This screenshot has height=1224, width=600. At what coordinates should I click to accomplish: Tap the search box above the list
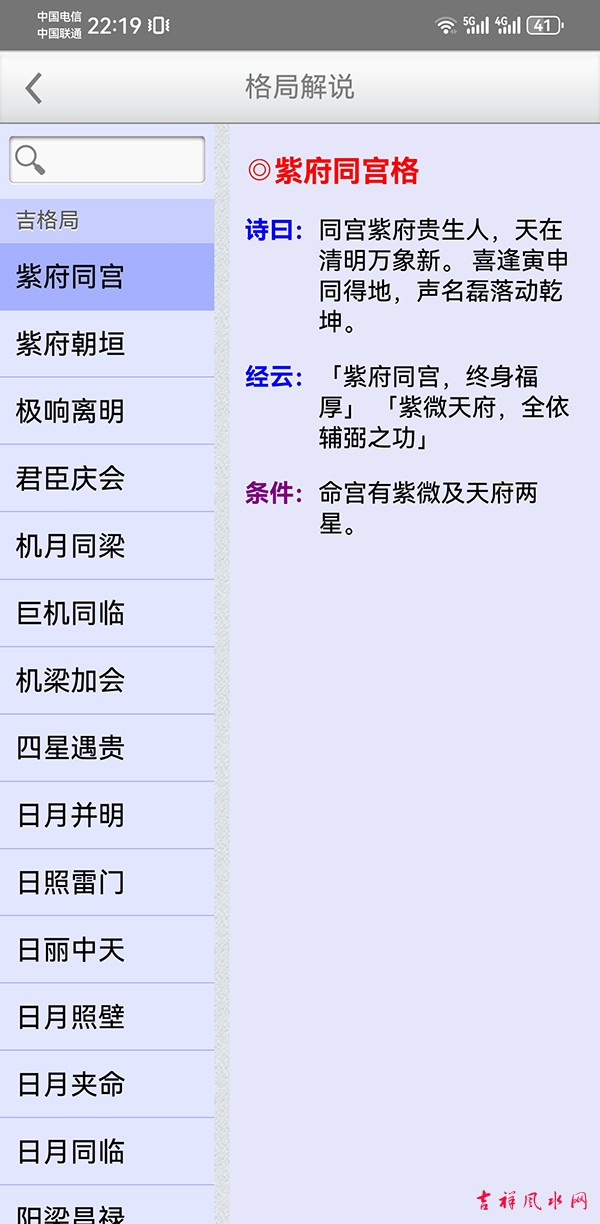click(x=107, y=160)
